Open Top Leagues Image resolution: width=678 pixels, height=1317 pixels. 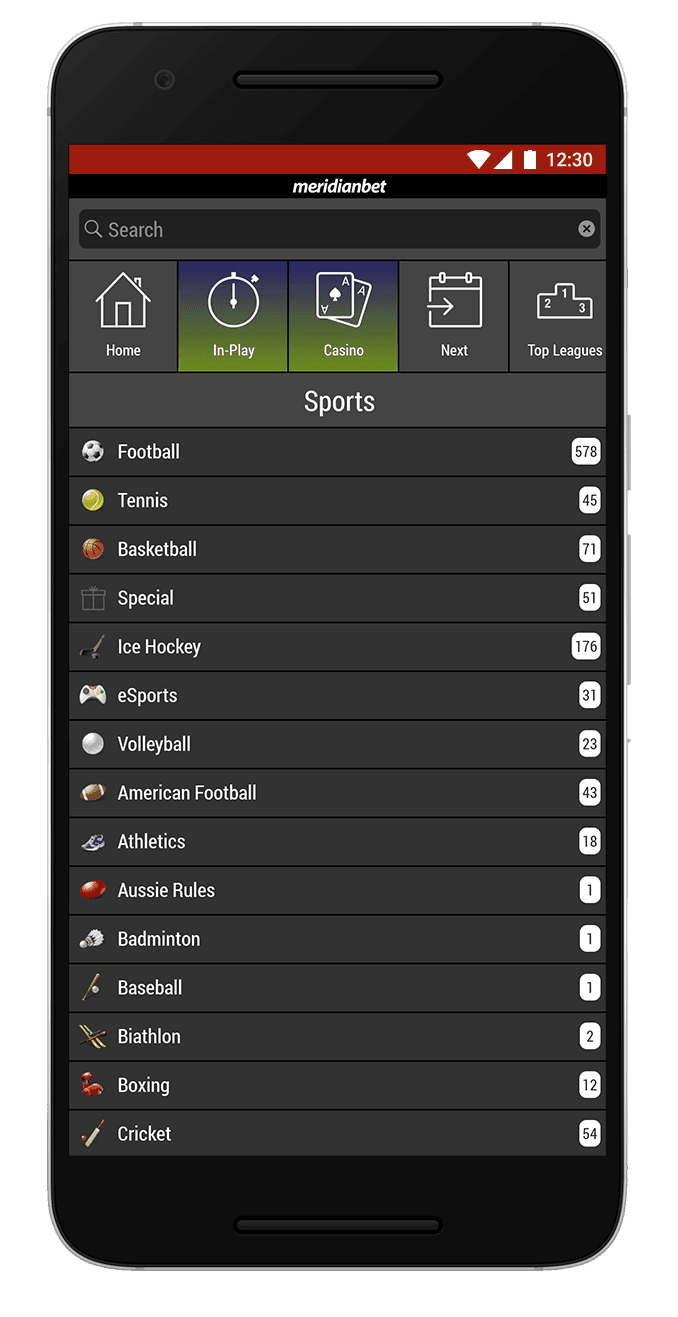click(x=564, y=316)
